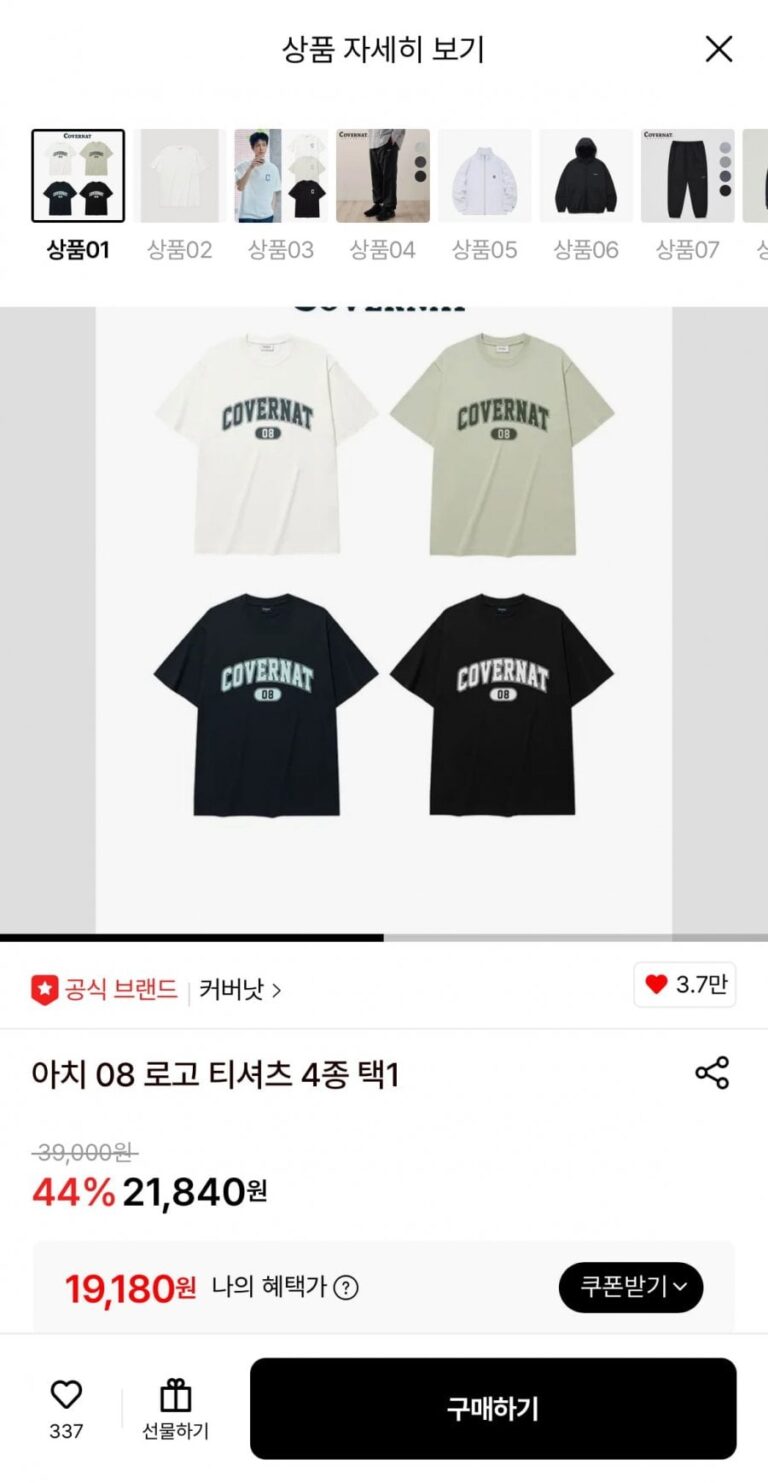Viewport: 768px width, 1483px height.
Task: Open the 커버낫 brand page
Action: coord(240,990)
